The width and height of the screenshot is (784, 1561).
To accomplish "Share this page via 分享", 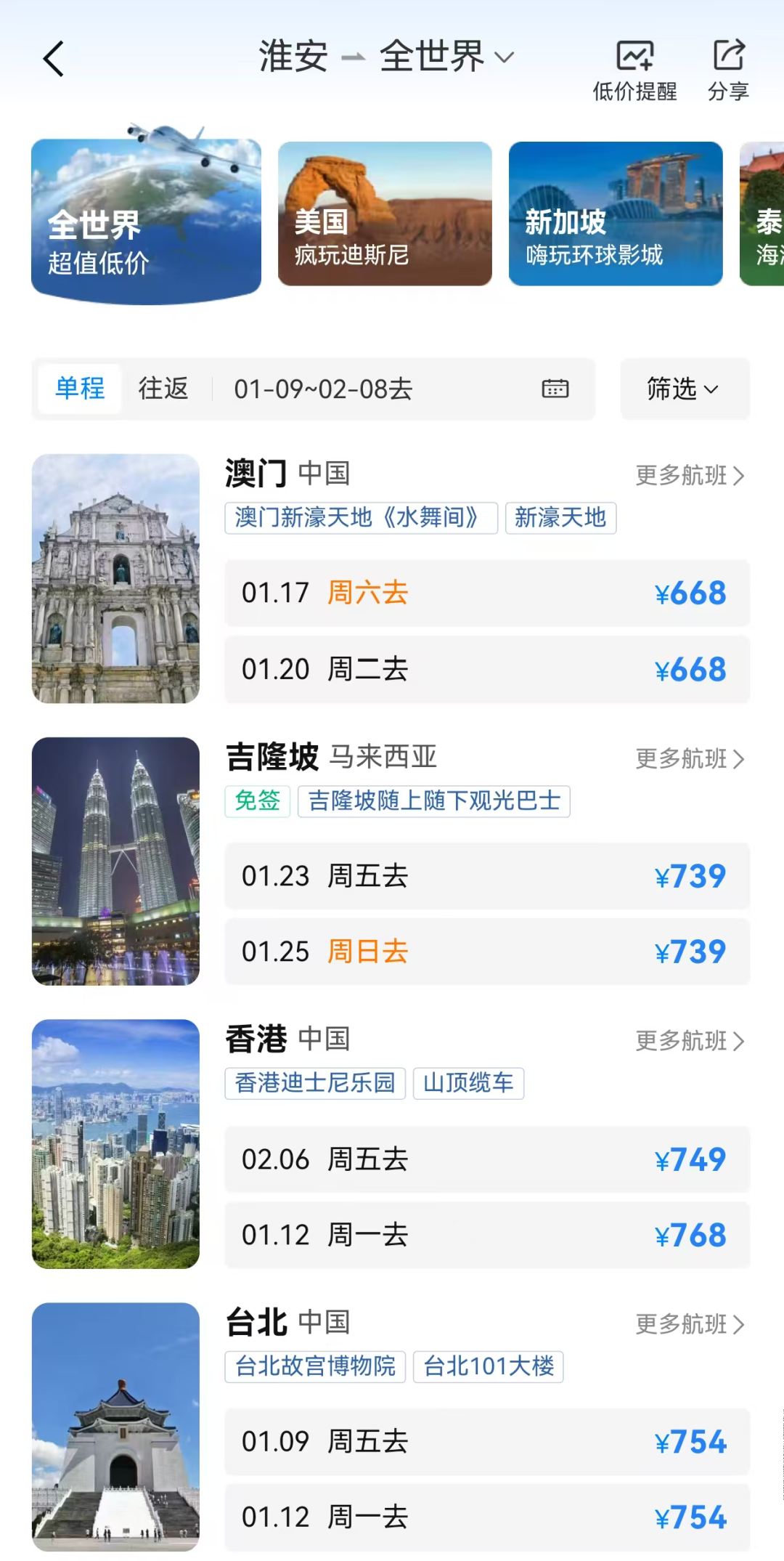I will pyautogui.click(x=728, y=70).
